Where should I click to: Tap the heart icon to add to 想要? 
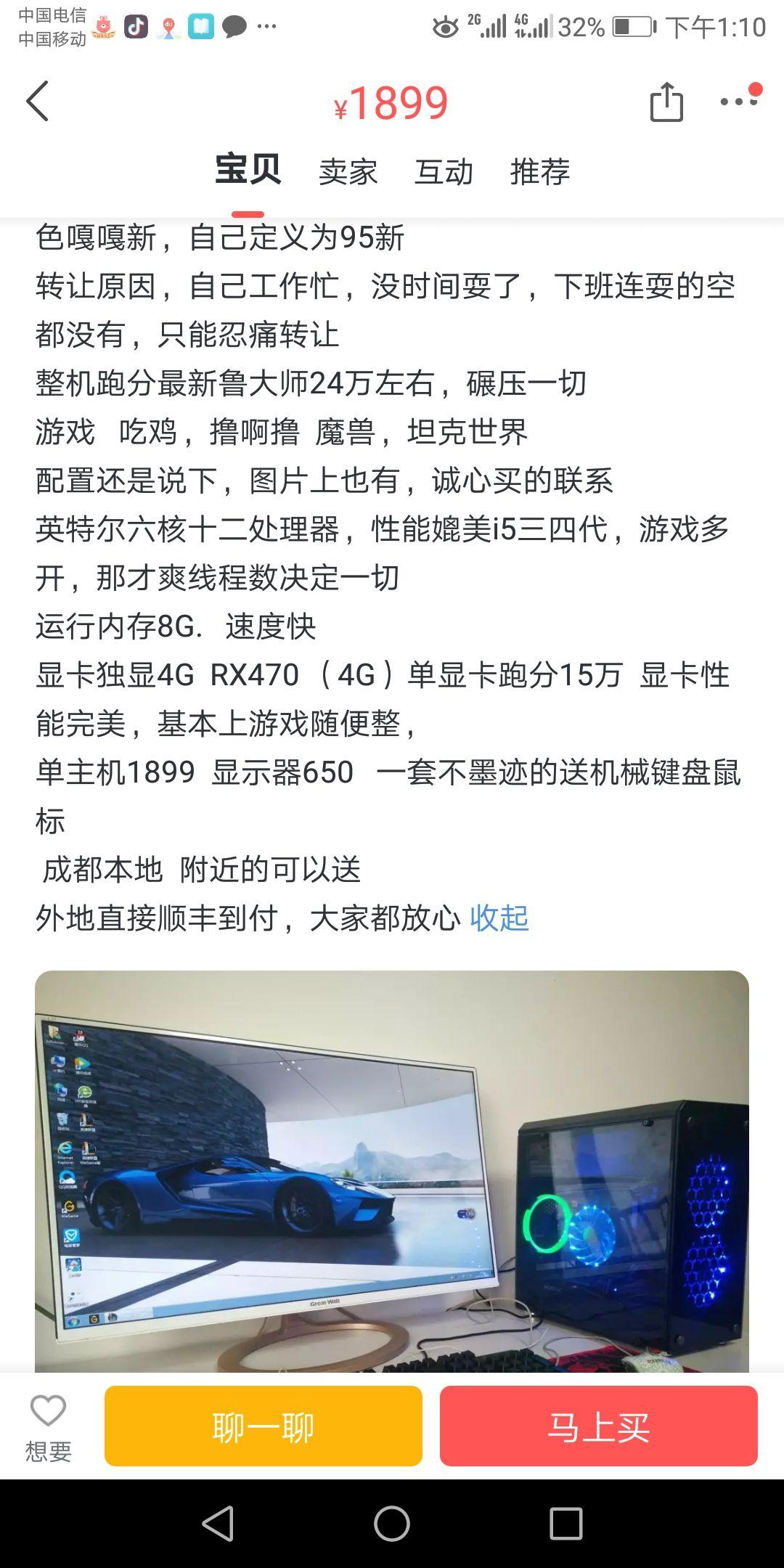point(48,1410)
